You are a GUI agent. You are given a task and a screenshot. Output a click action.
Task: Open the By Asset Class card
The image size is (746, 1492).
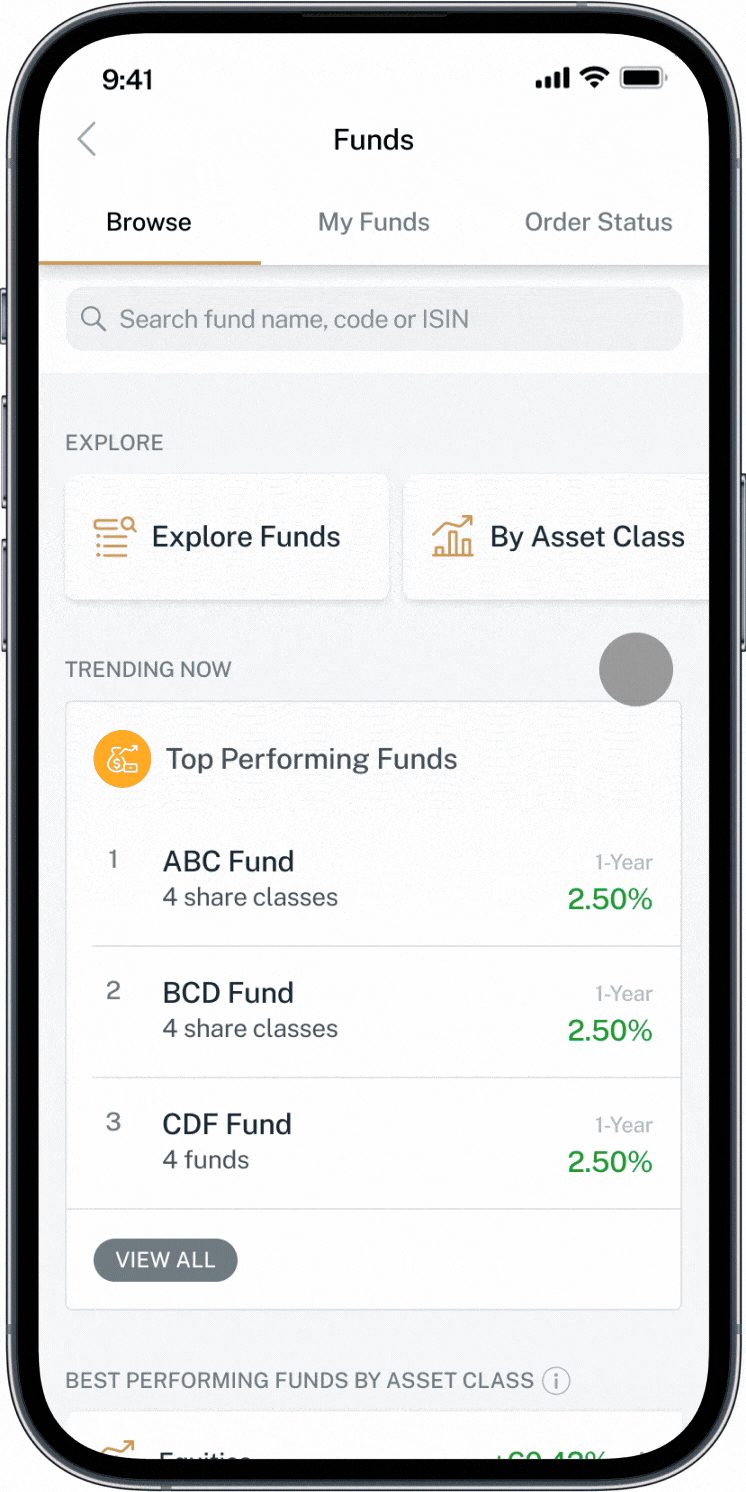pos(558,537)
